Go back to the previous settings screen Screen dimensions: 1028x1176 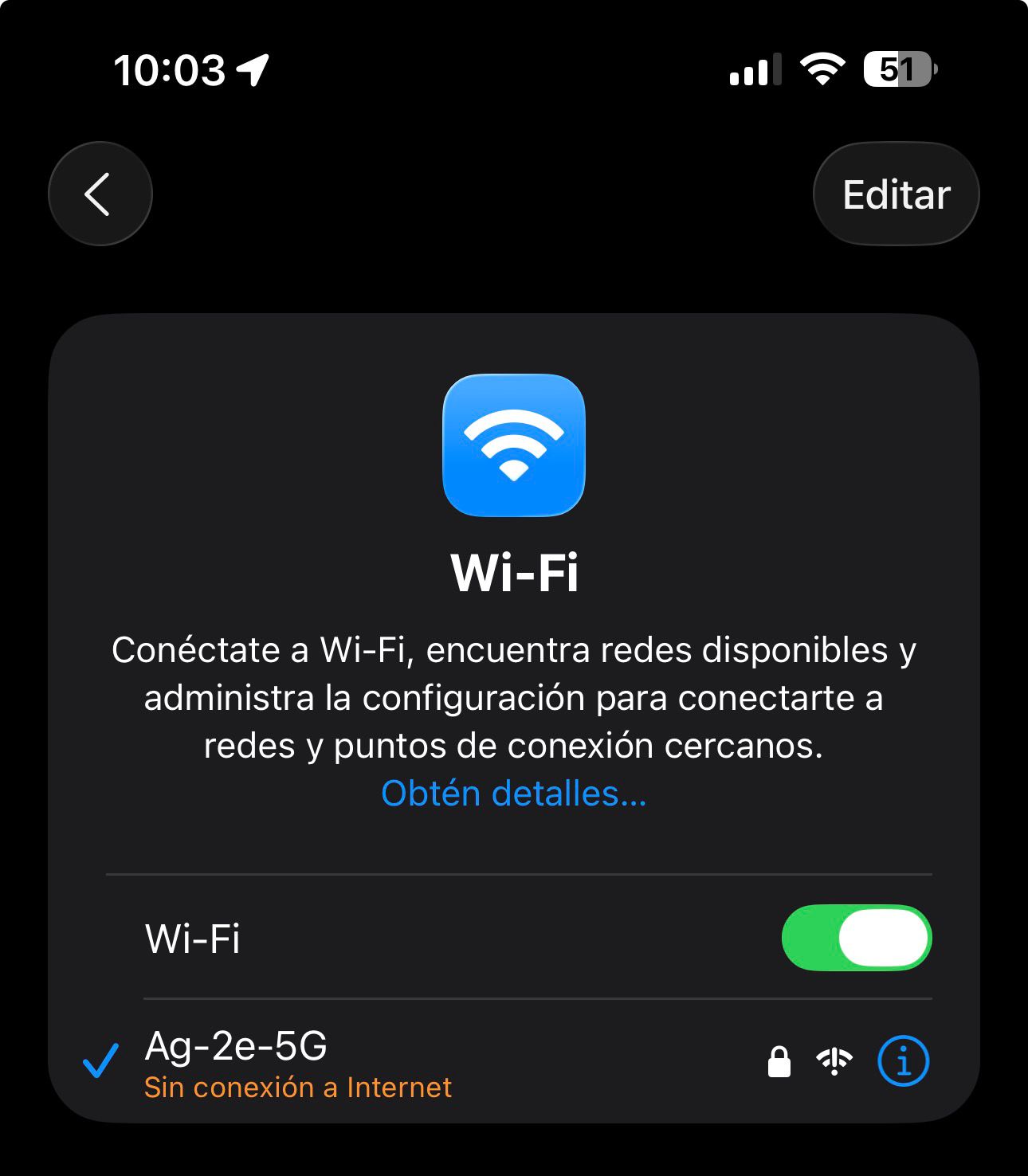click(x=100, y=194)
